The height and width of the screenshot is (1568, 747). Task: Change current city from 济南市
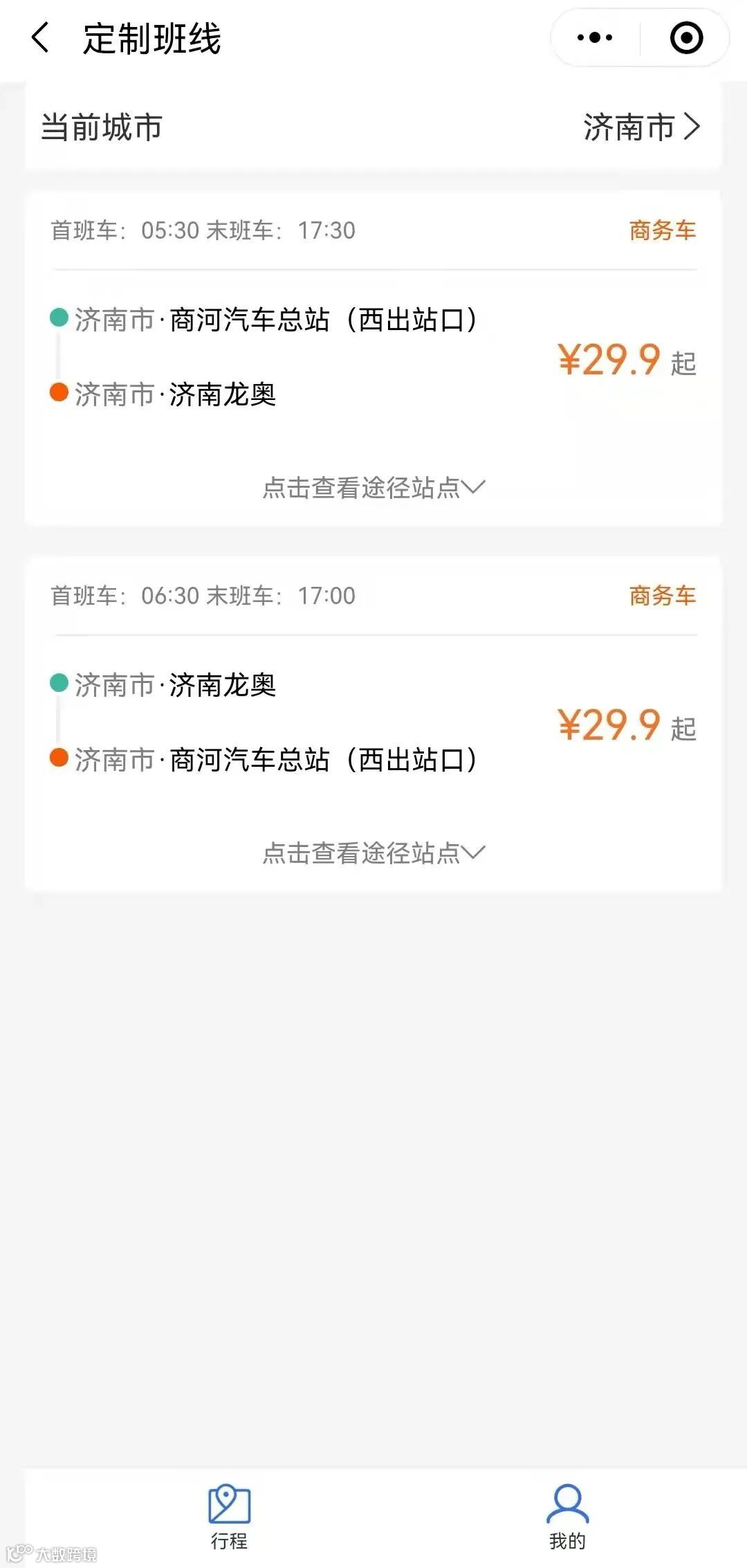[641, 127]
